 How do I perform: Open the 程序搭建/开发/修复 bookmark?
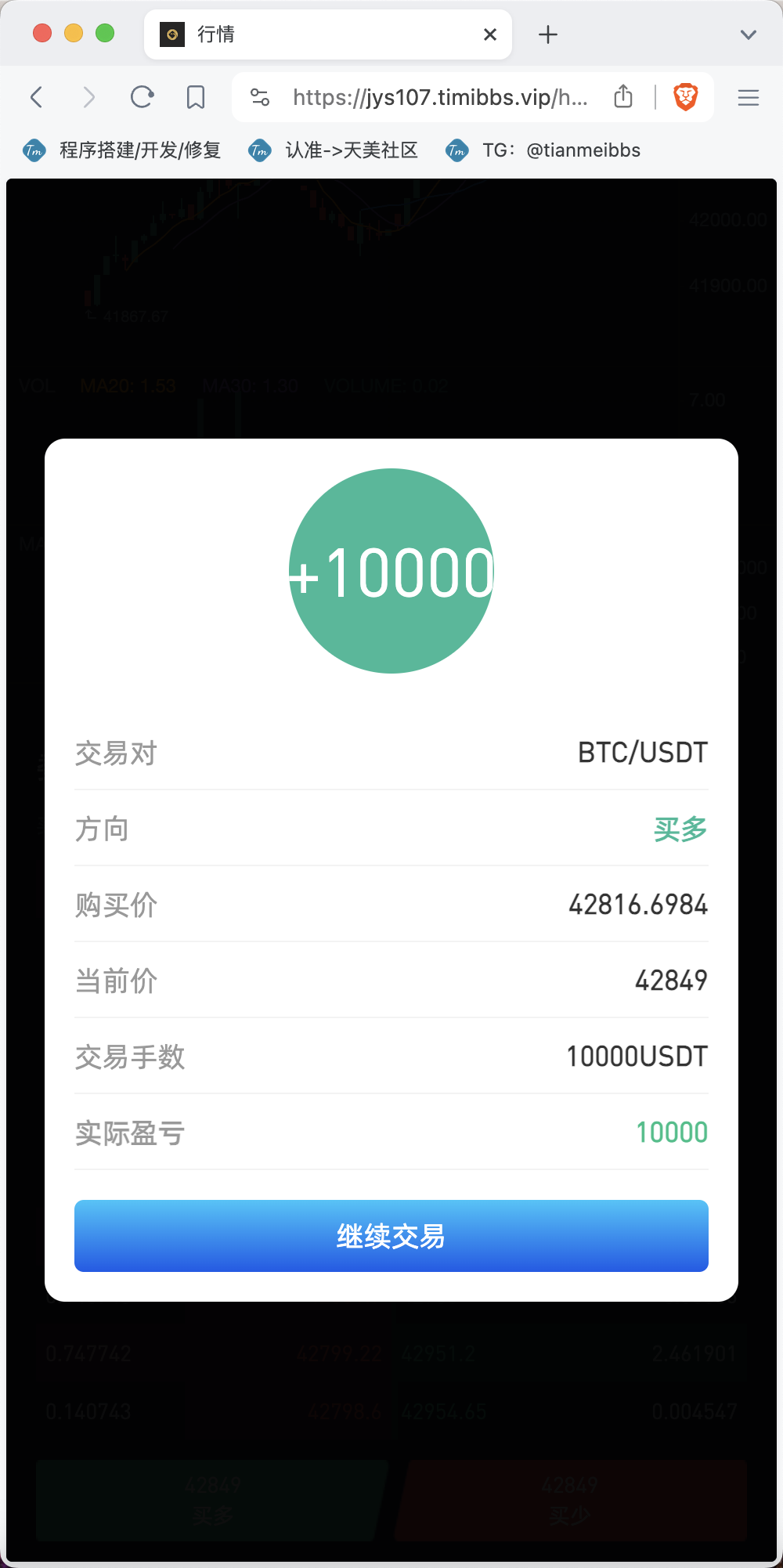click(122, 150)
